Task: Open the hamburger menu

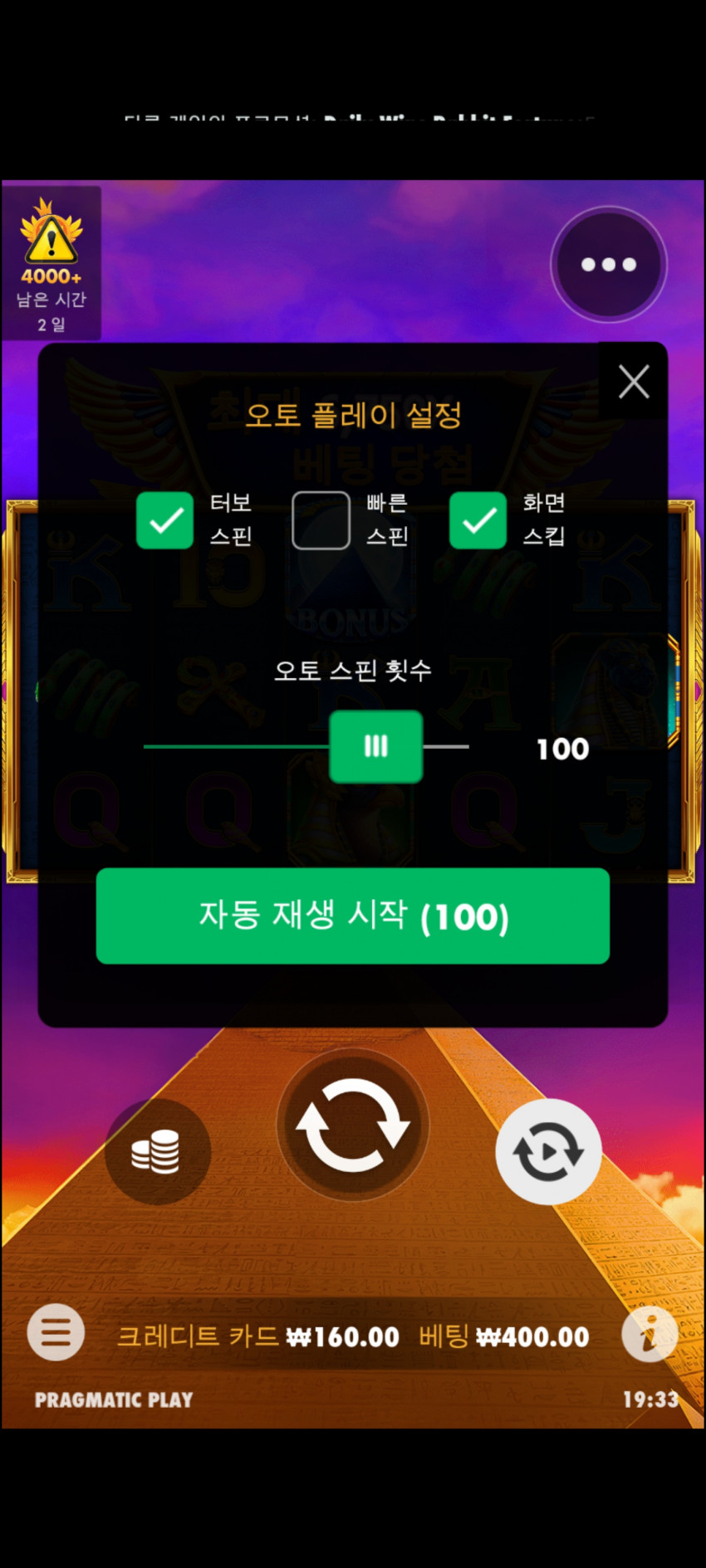Action: tap(56, 1332)
